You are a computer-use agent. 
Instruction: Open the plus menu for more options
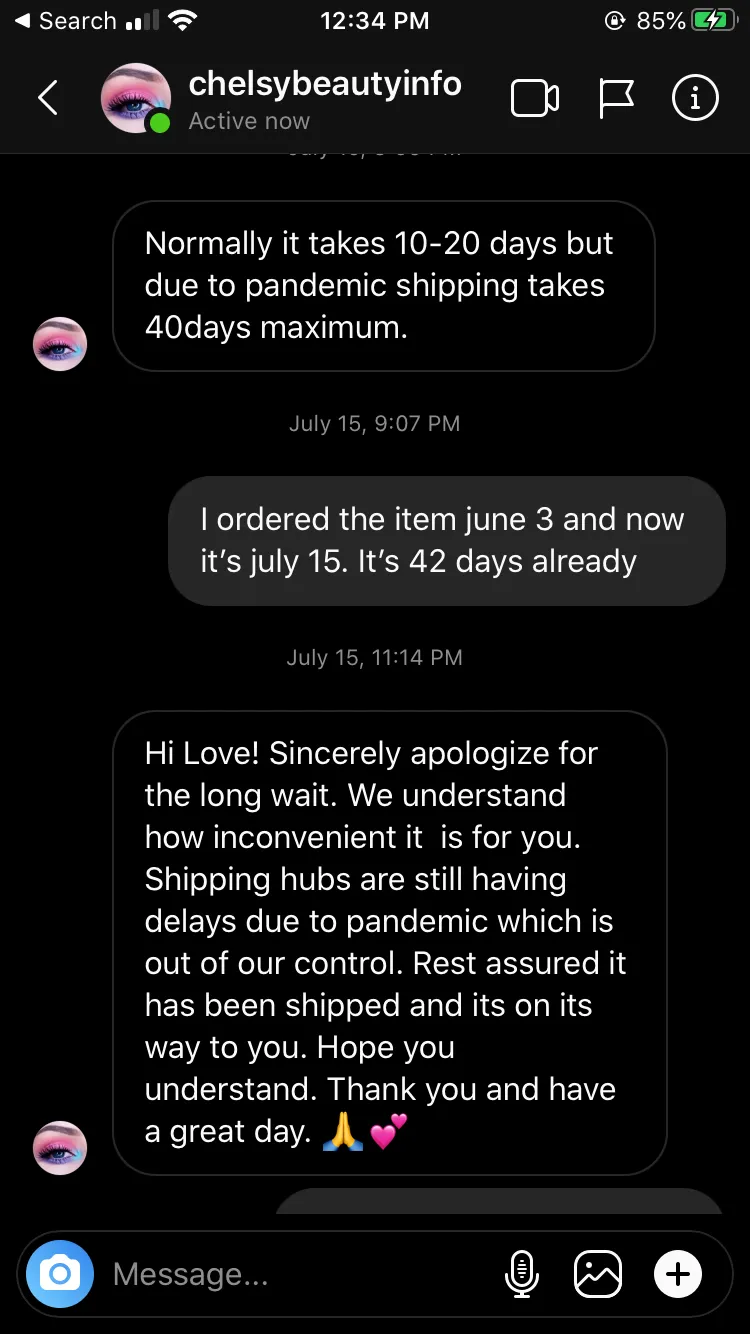[x=678, y=1274]
